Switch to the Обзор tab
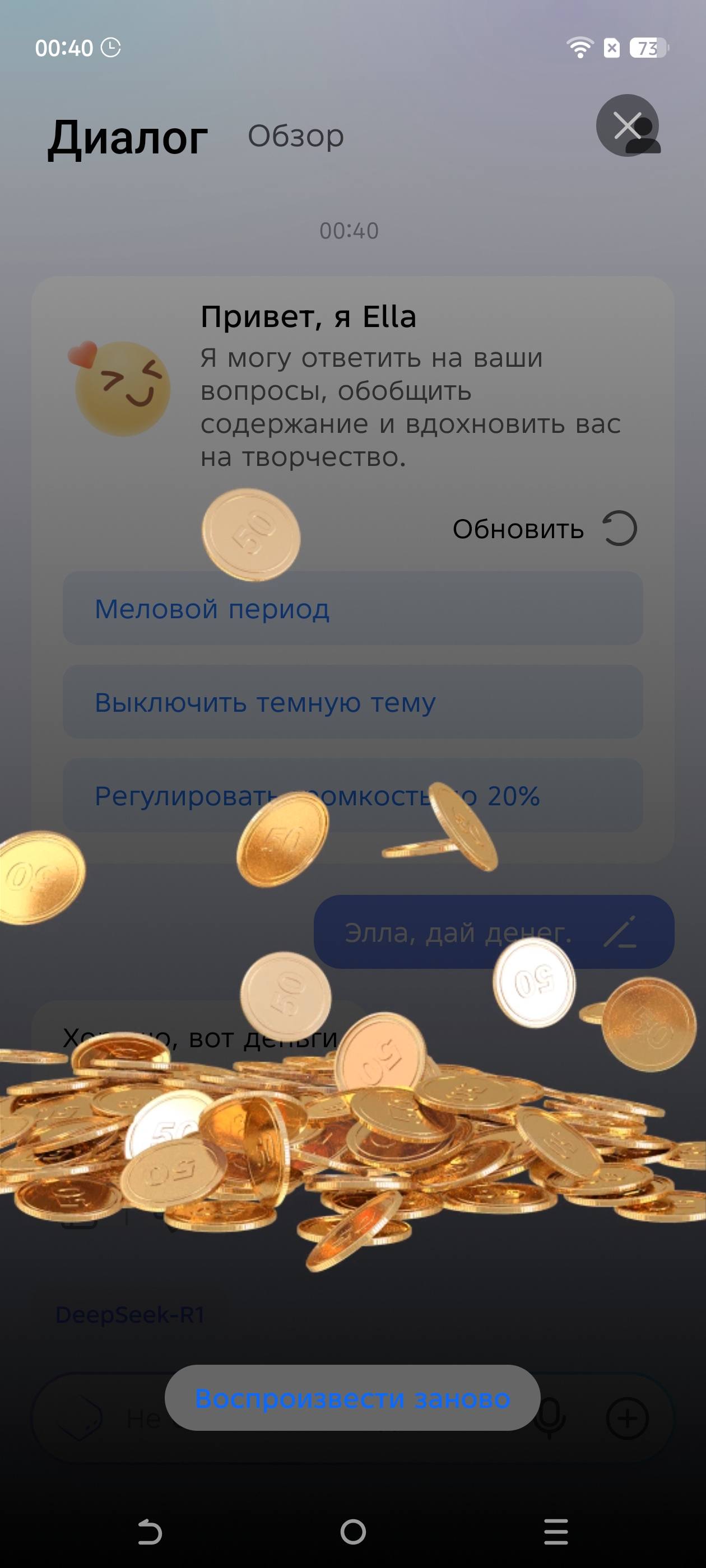 295,135
